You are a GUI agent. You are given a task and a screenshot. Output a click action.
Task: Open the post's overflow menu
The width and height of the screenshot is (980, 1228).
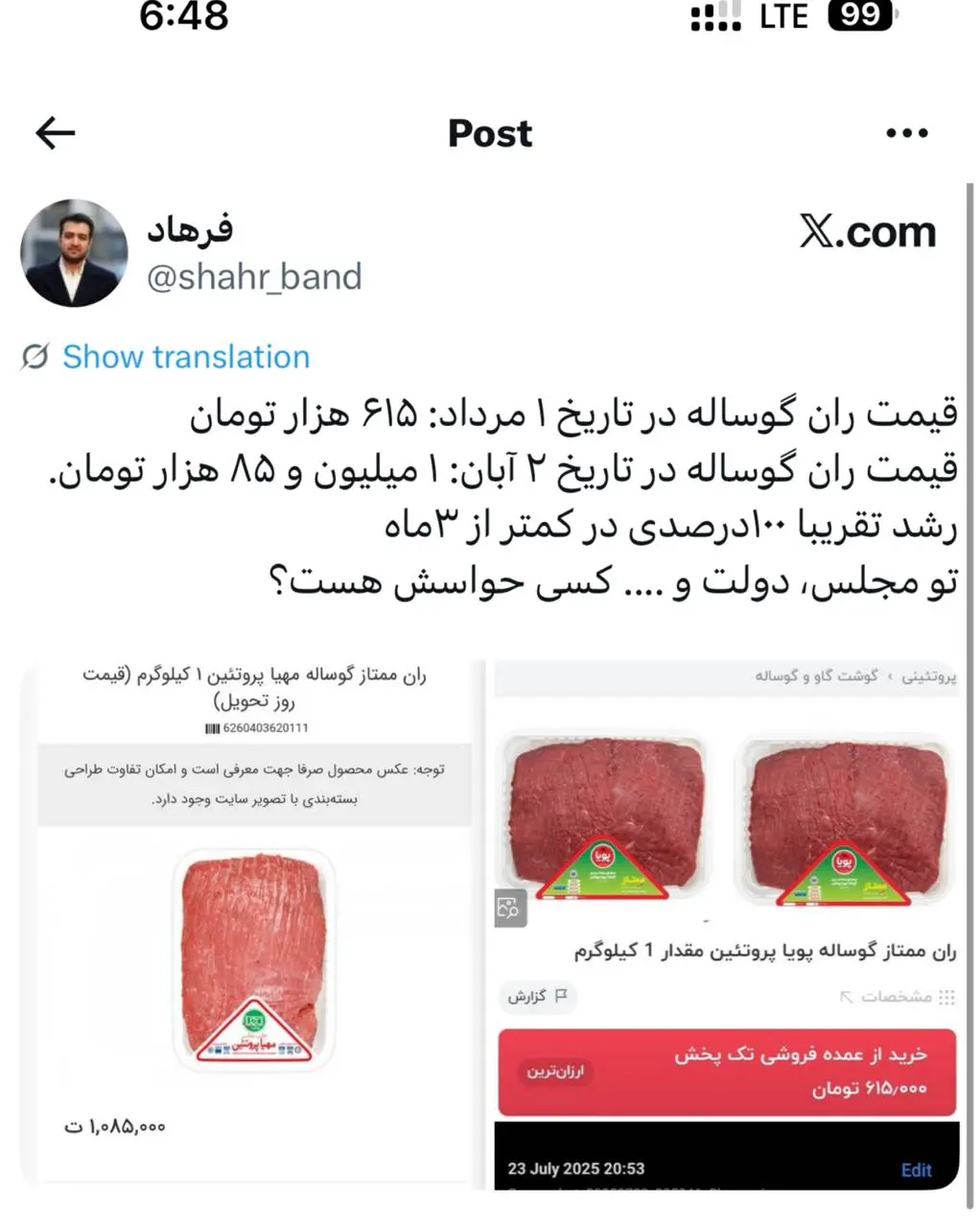click(x=906, y=133)
